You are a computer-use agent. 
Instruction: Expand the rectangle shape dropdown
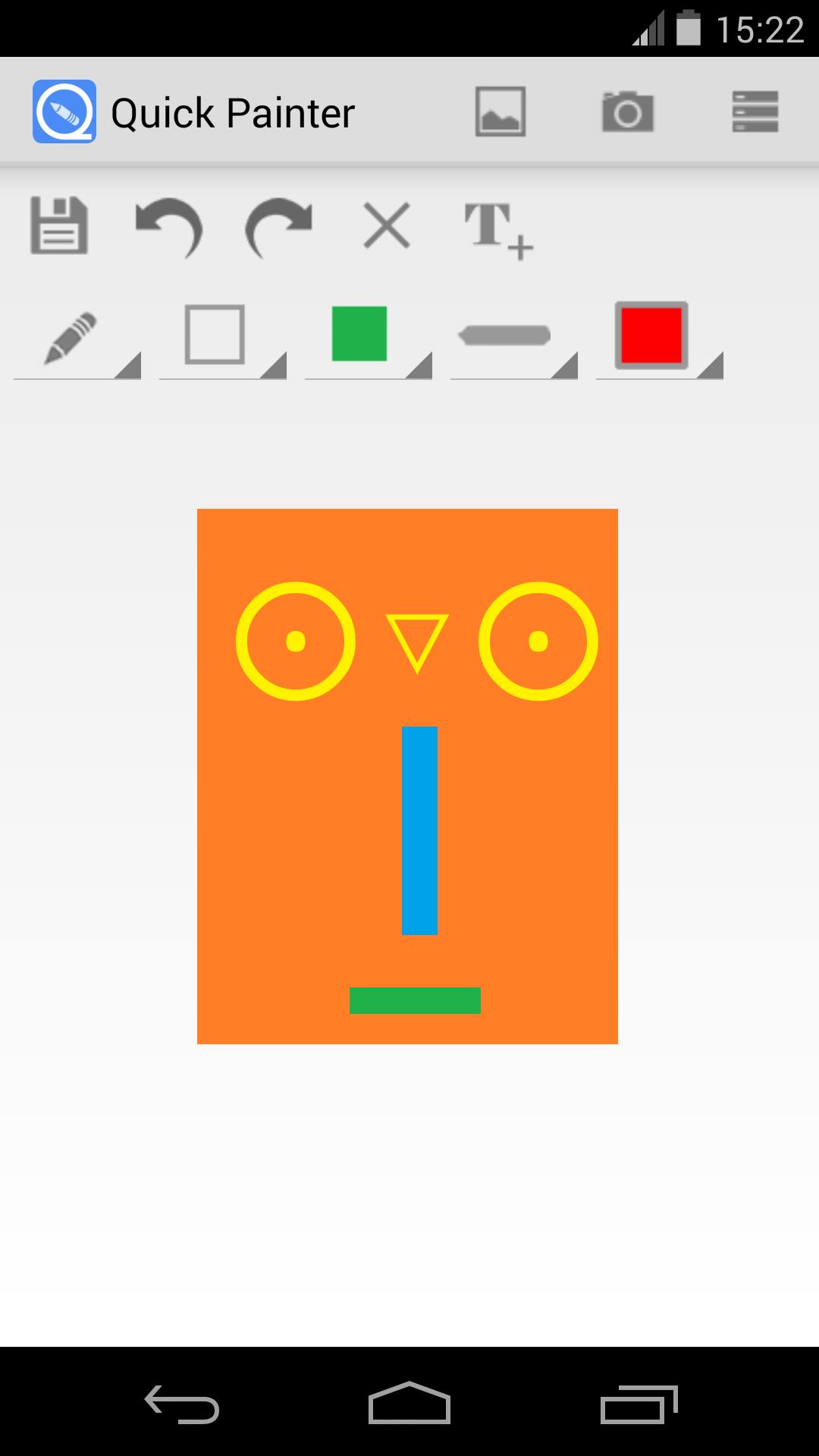click(222, 338)
